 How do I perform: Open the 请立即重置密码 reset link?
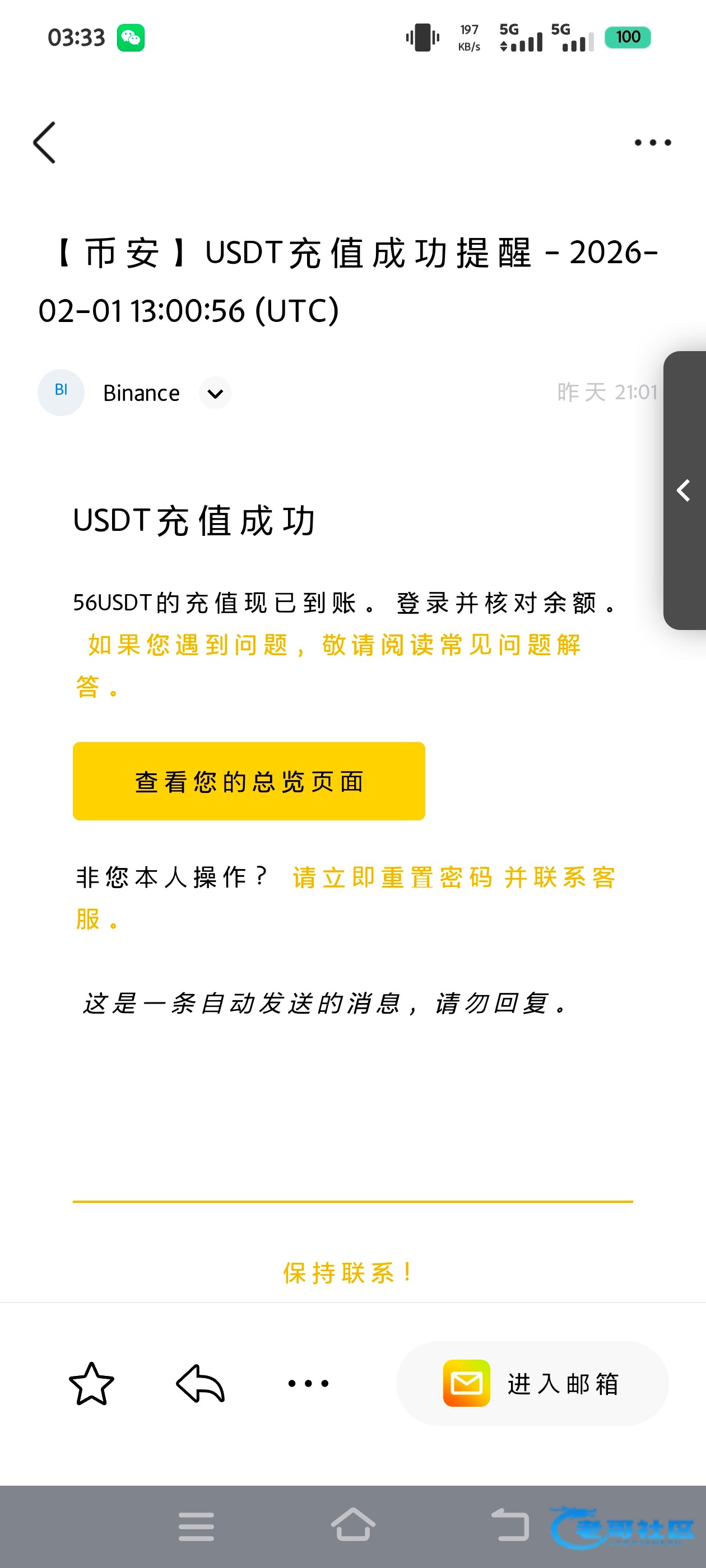click(x=391, y=878)
